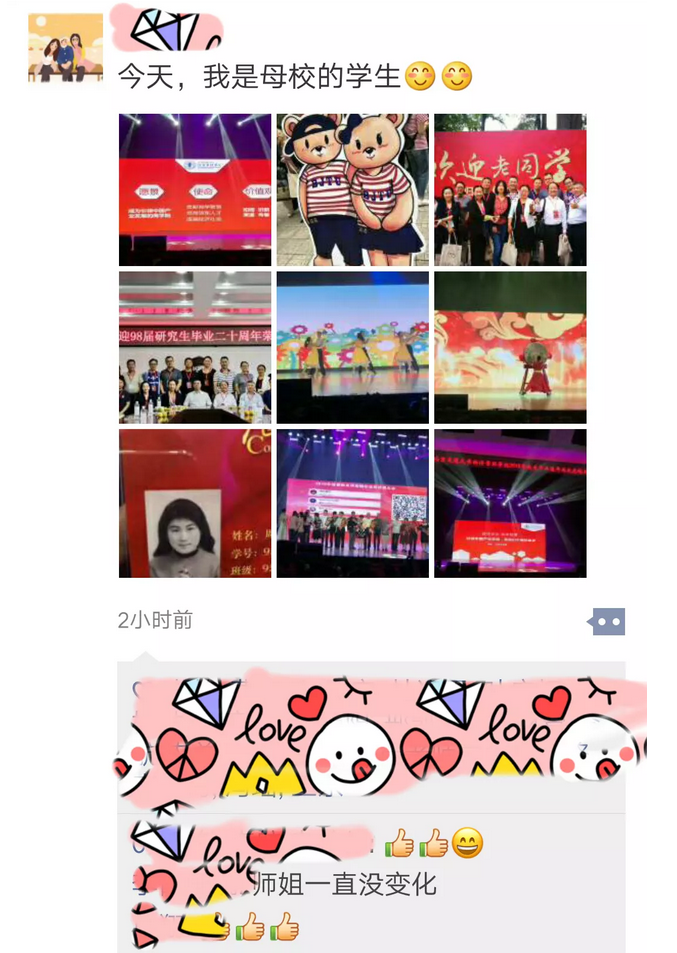This screenshot has width=677, height=953.
Task: Open the welcome classmates group photo
Action: [x=510, y=190]
